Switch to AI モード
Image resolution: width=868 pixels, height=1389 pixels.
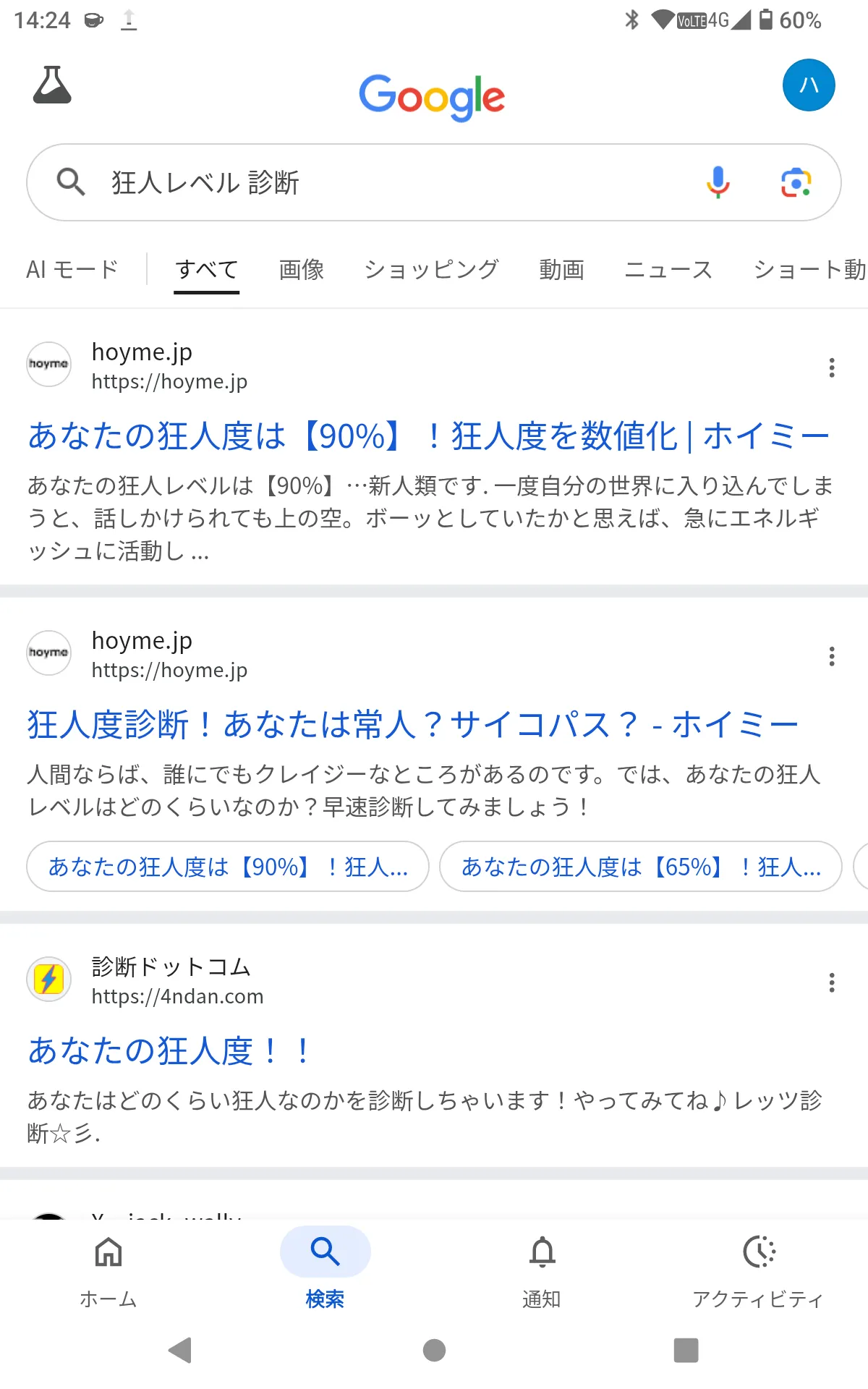coord(72,270)
